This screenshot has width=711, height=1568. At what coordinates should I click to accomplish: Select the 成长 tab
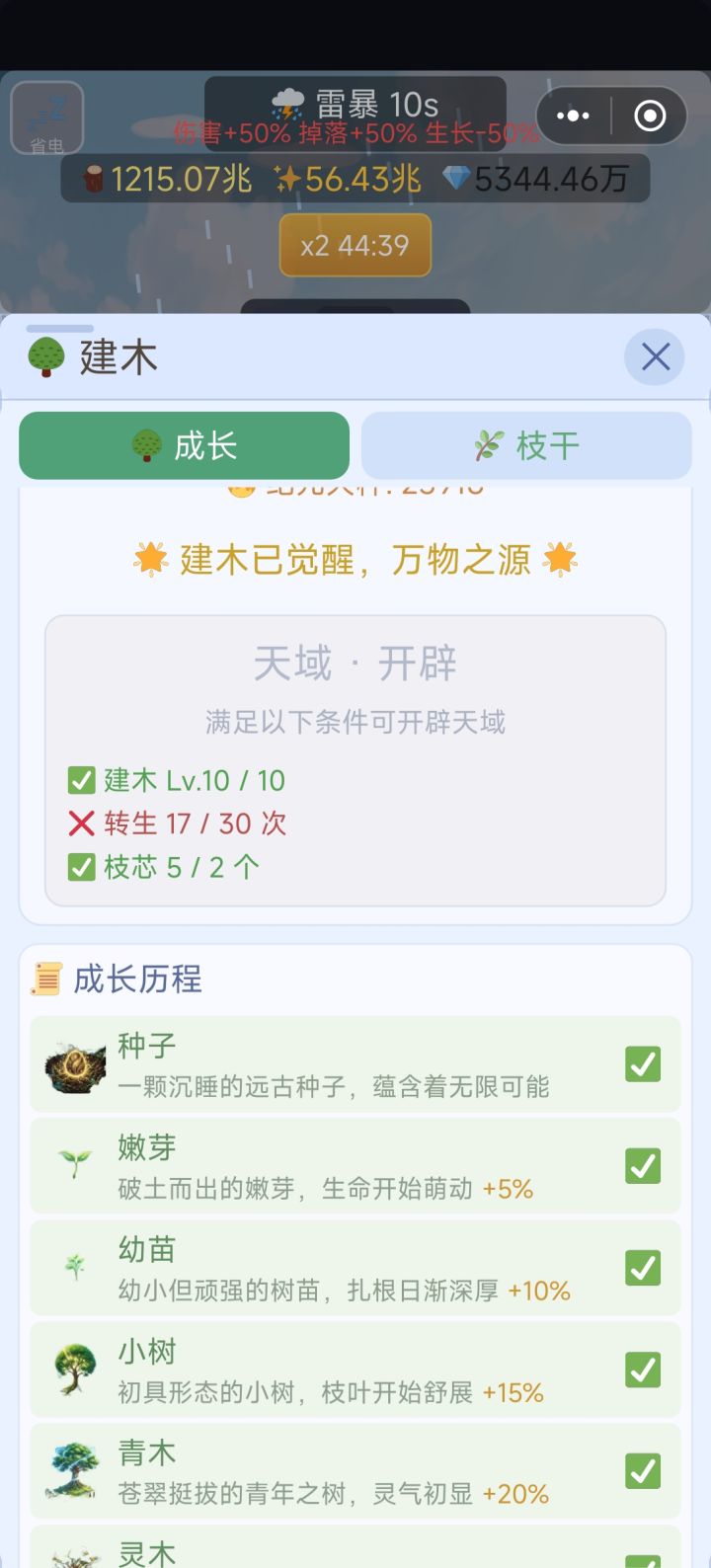tap(183, 444)
